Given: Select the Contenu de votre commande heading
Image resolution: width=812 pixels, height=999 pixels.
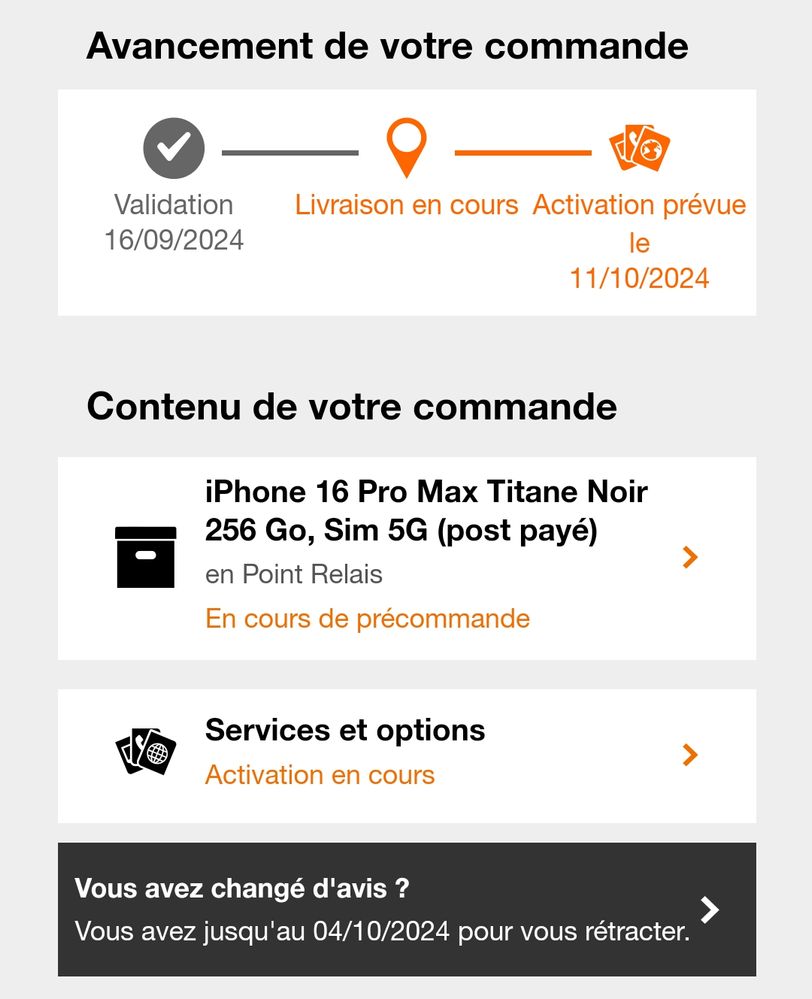Looking at the screenshot, I should click(352, 406).
